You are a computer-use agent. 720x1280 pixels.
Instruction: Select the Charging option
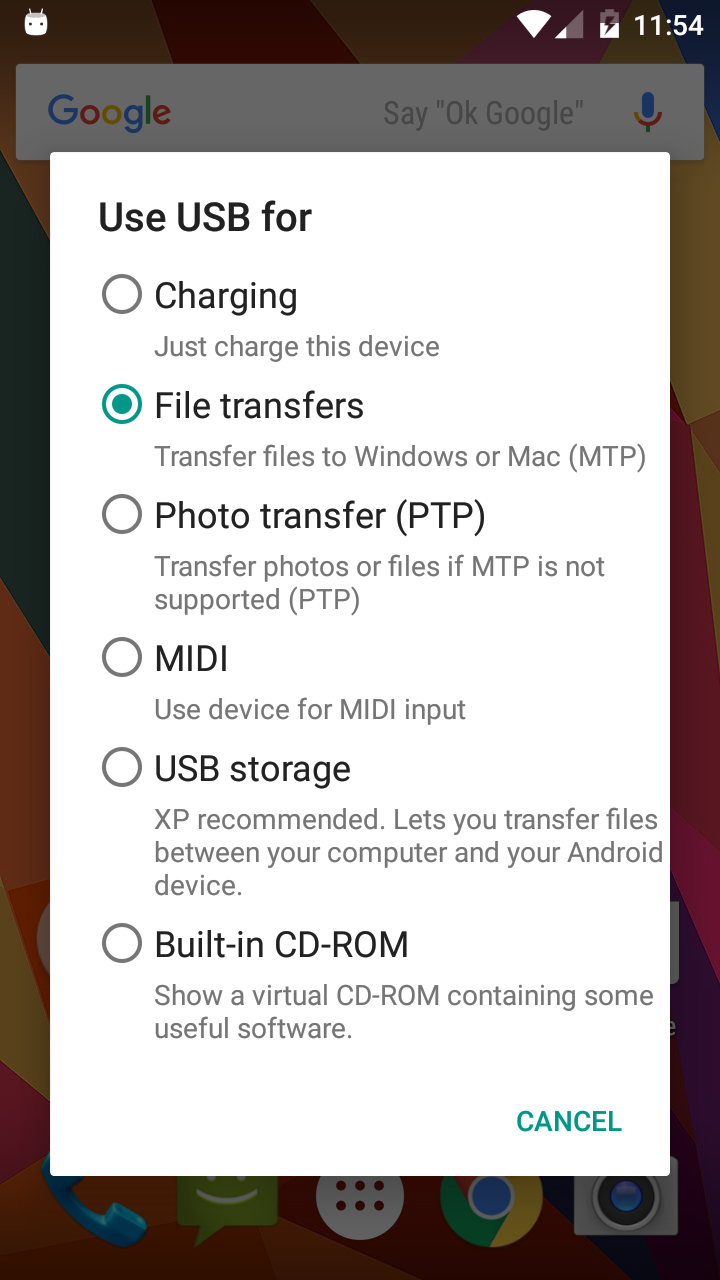(122, 295)
